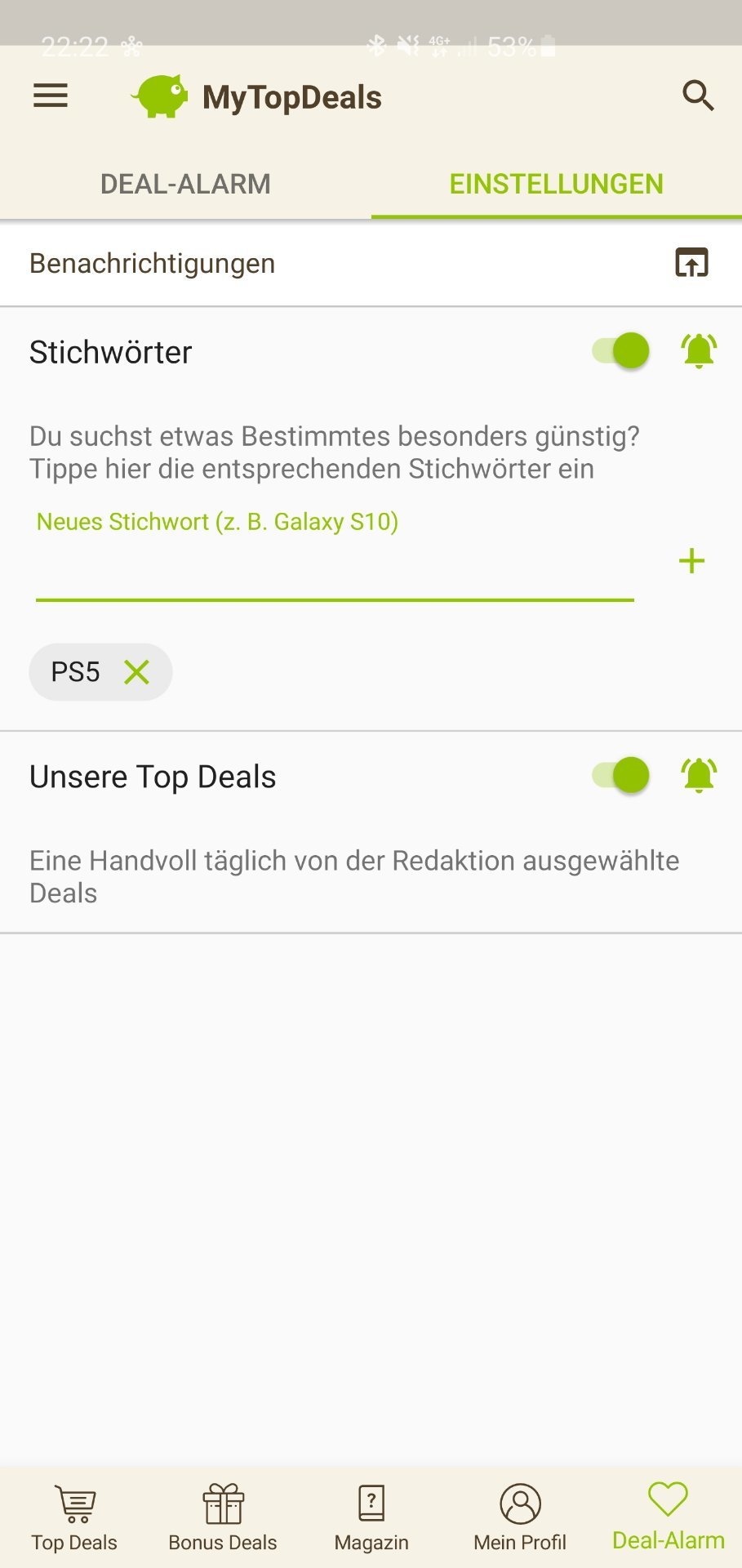Open the Magazin section
The image size is (742, 1568).
(371, 1517)
